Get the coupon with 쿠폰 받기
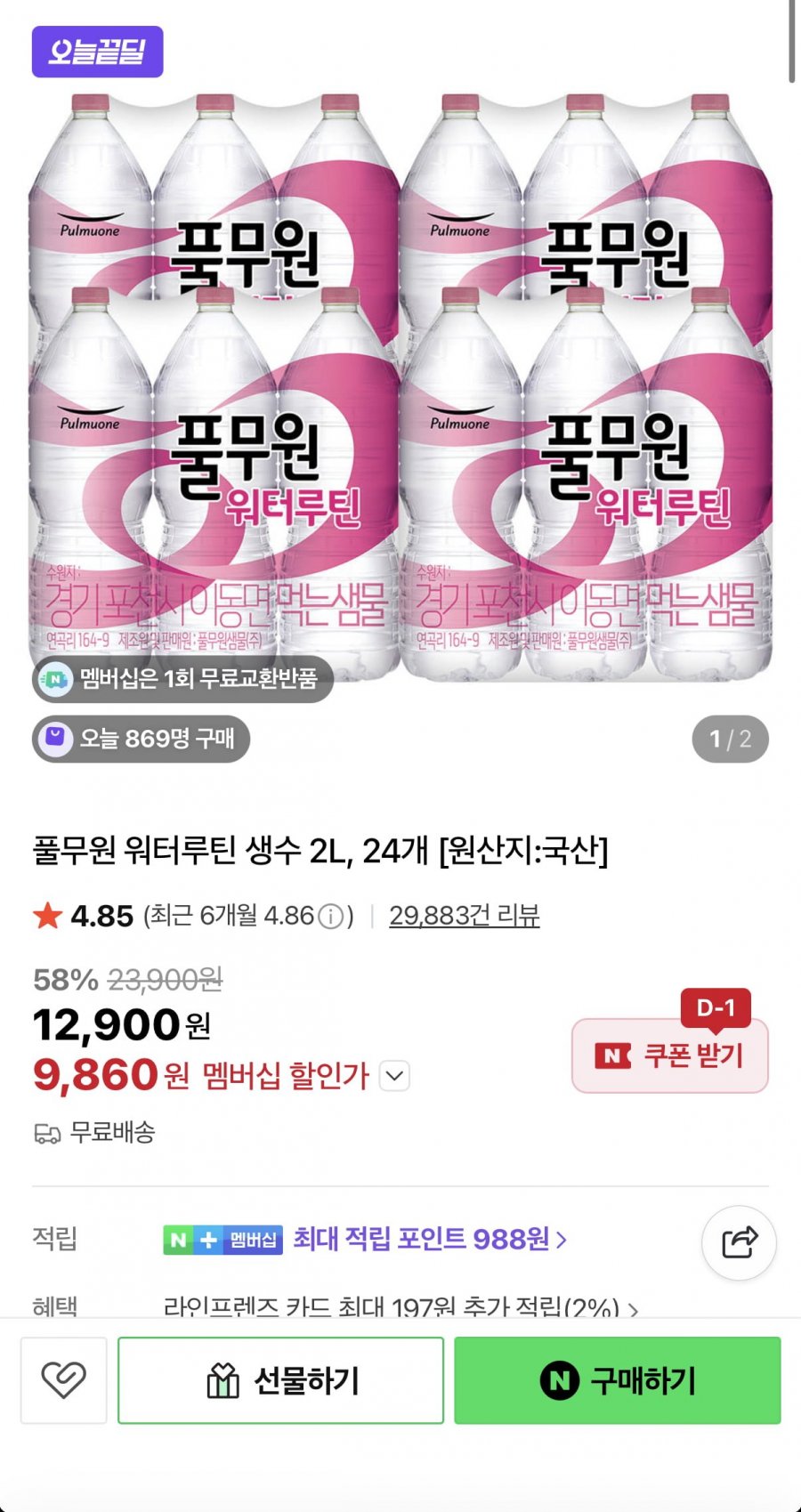 (670, 1055)
